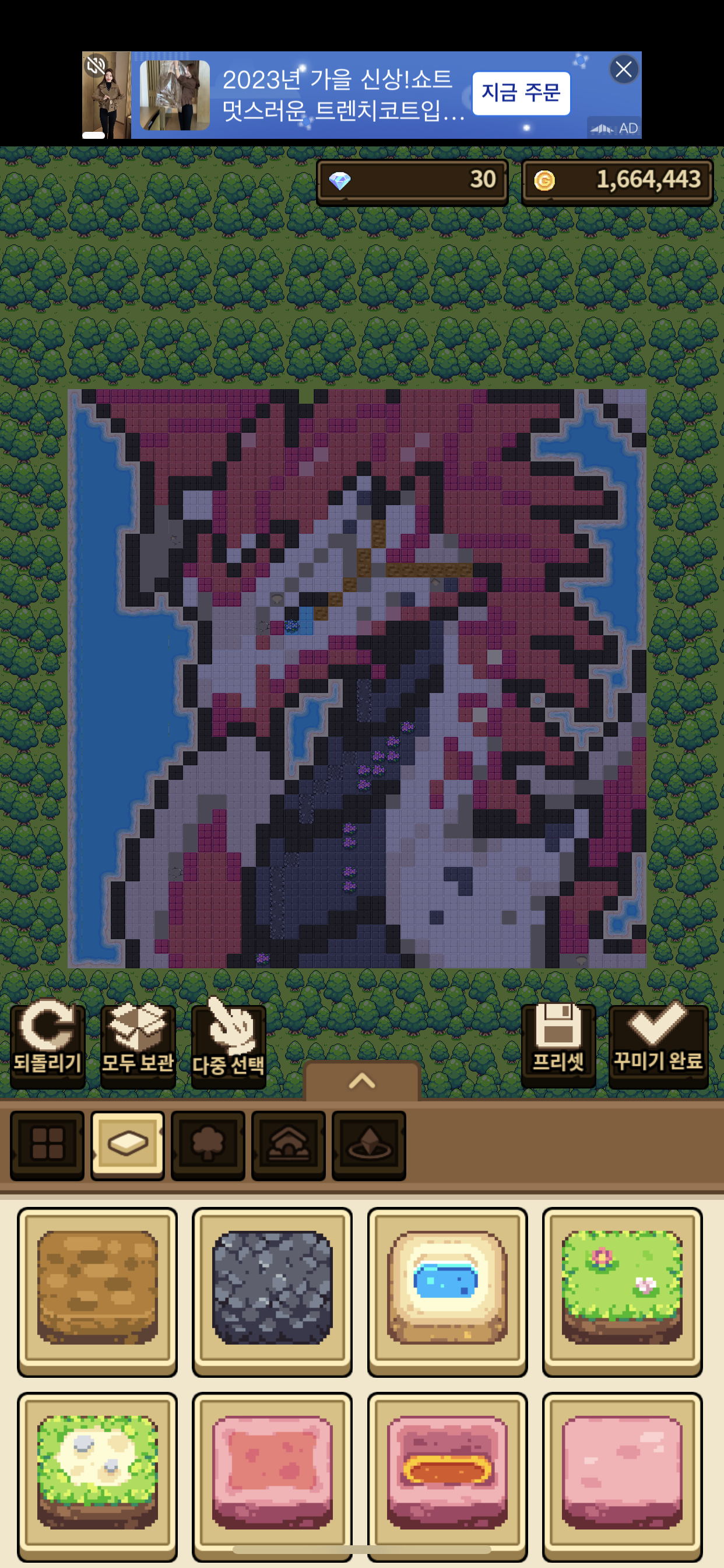
Task: Expand the item panel with the up chevron
Action: pos(362,1081)
